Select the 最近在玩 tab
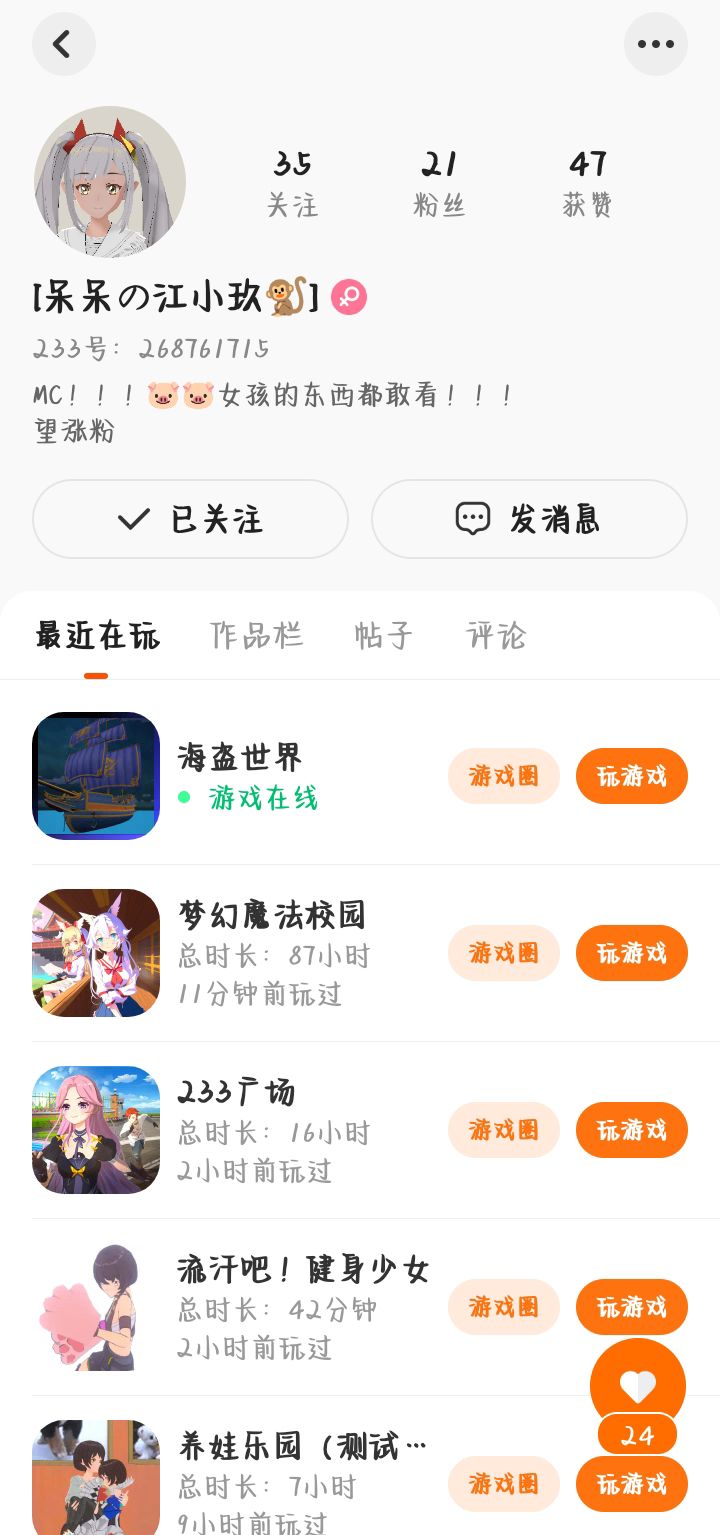This screenshot has width=720, height=1535. point(97,636)
